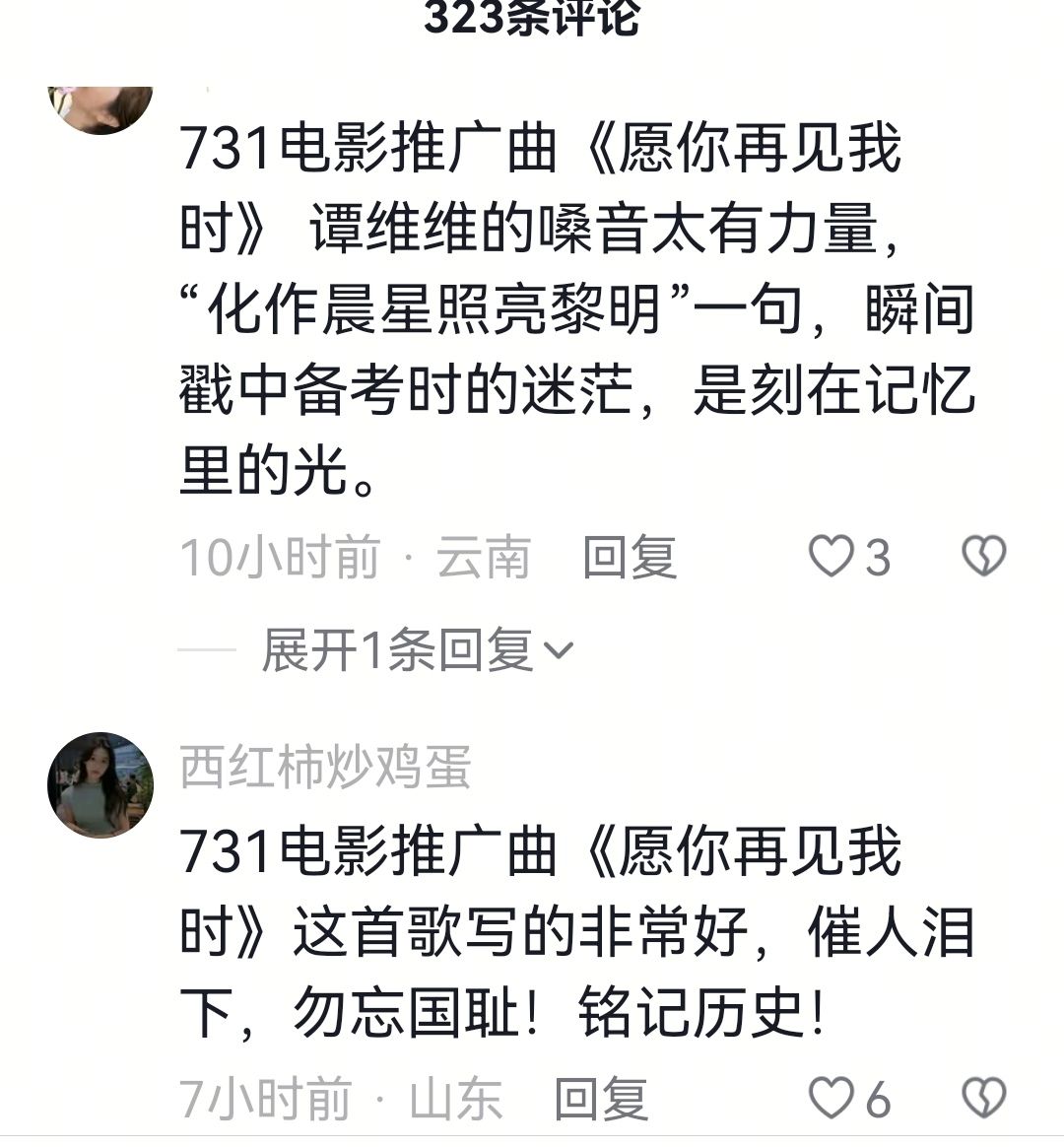Reply to the 云南 comment
Image resolution: width=1064 pixels, height=1147 pixels.
click(629, 558)
